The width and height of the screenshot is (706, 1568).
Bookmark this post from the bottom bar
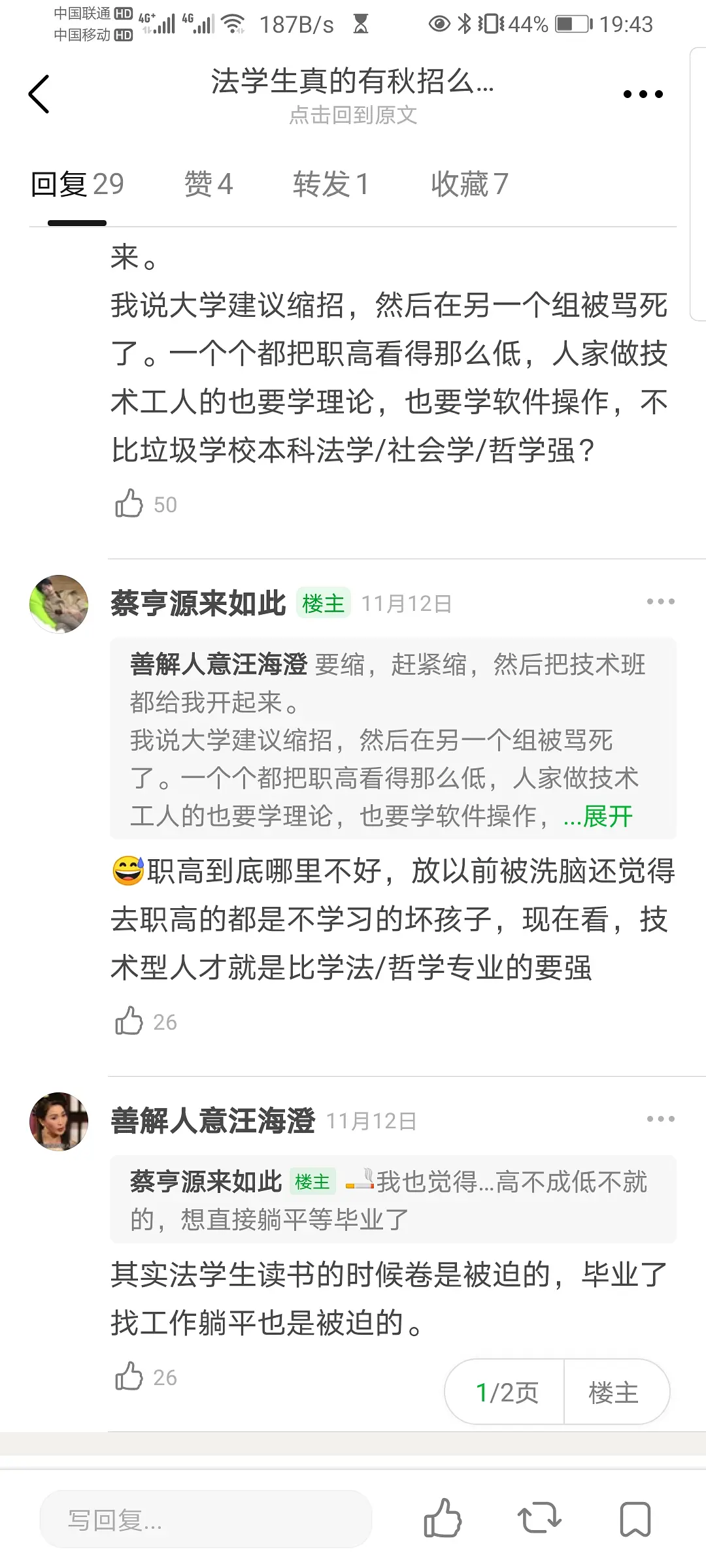point(635,1518)
